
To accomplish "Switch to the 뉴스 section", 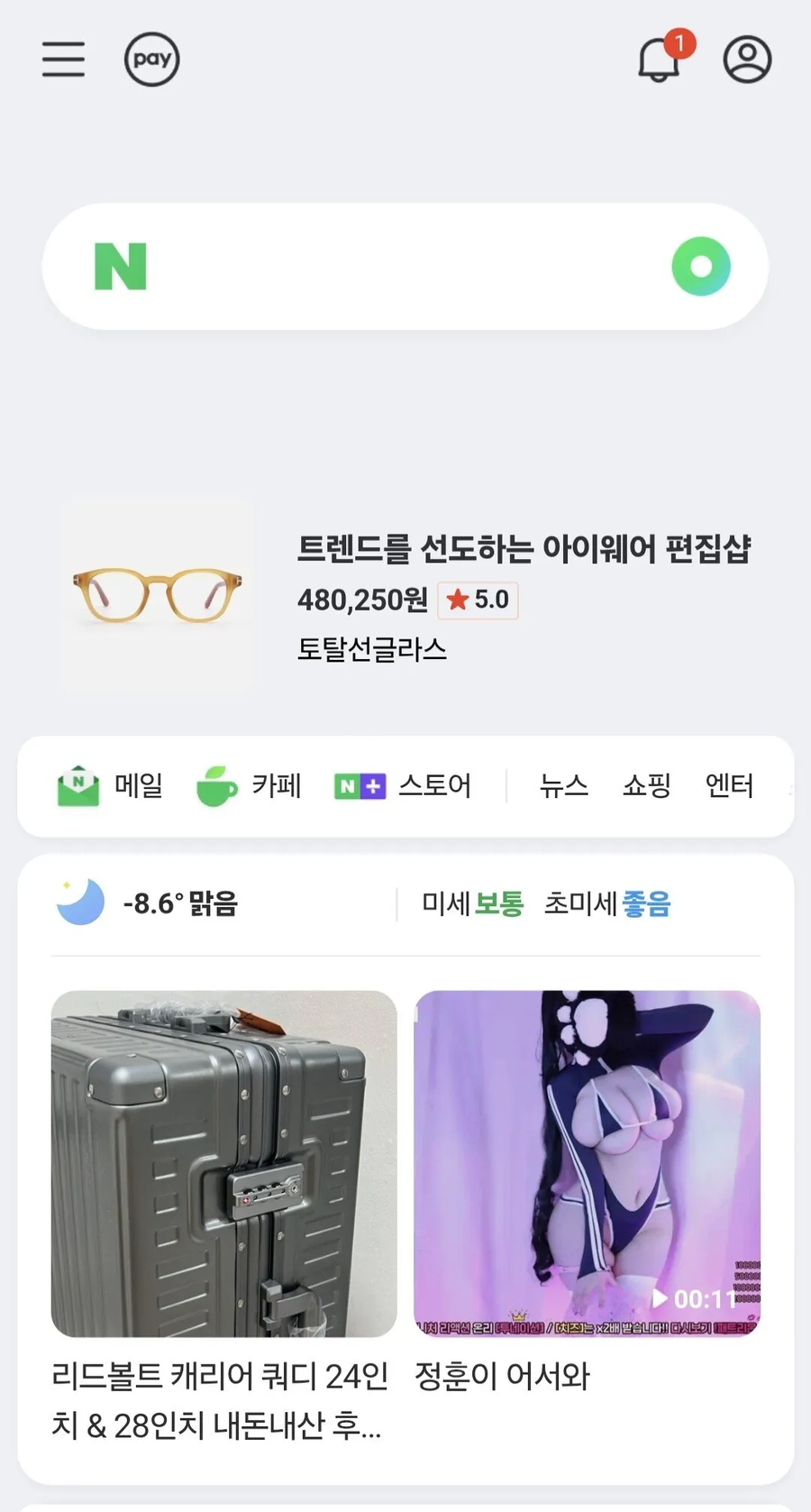I will [564, 785].
